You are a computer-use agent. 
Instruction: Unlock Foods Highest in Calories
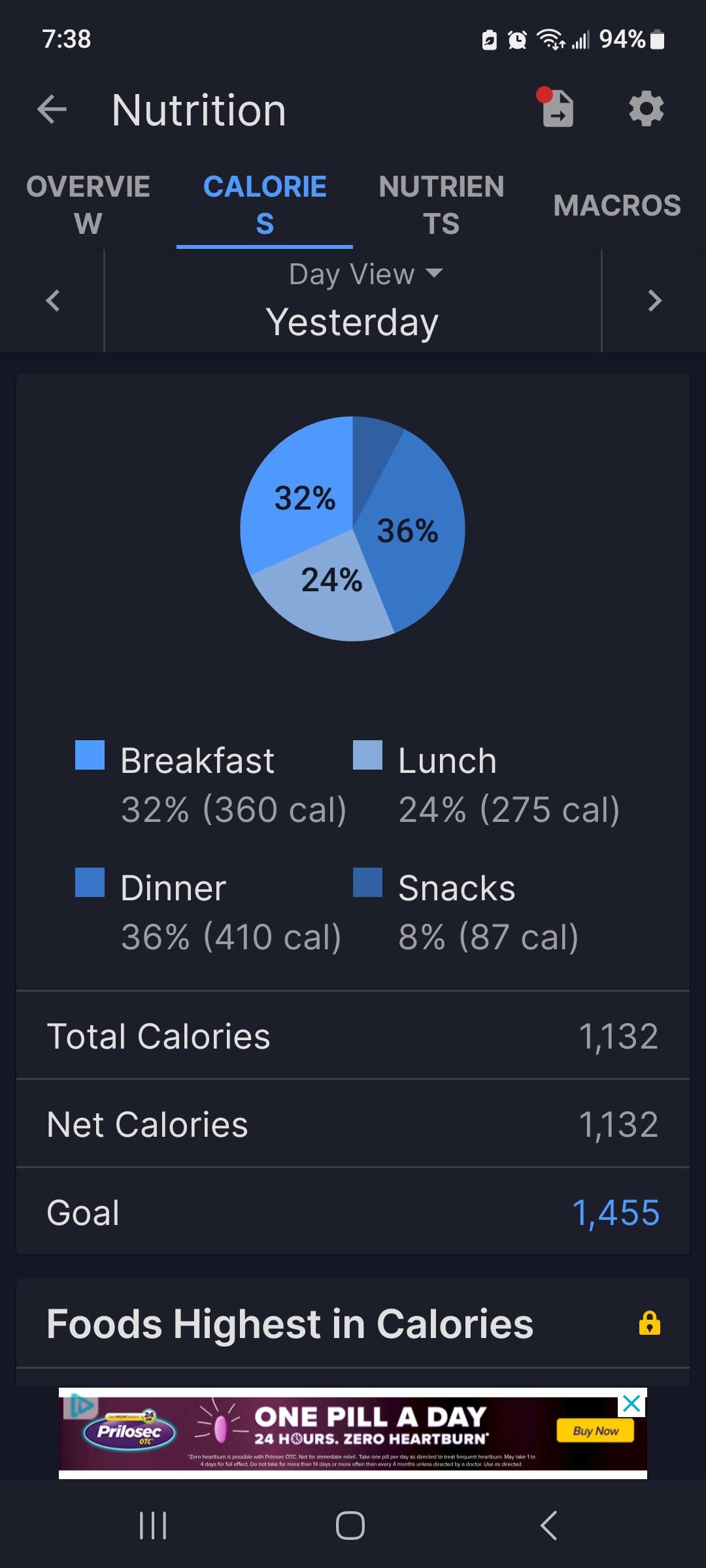[x=649, y=1323]
